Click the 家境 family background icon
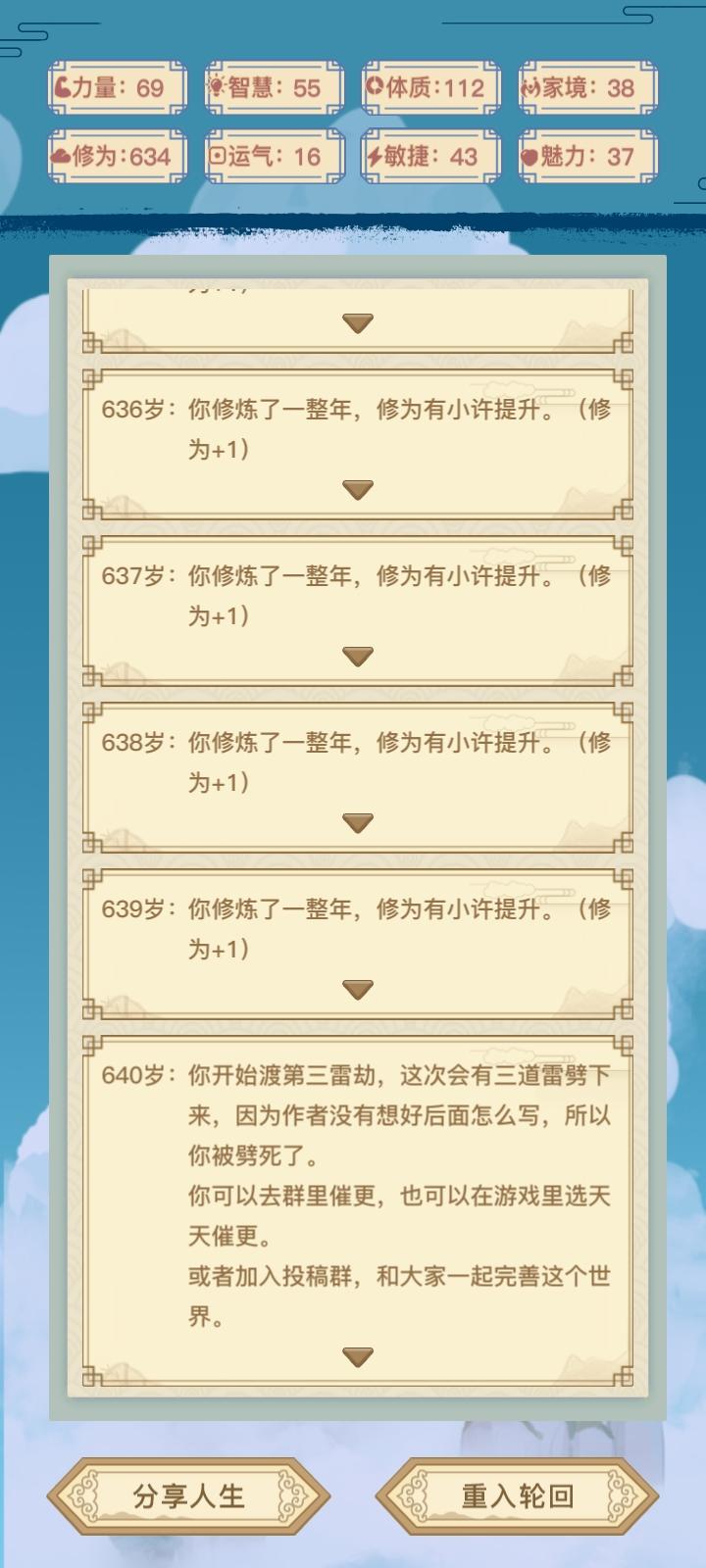Screen dimensions: 706x1568 530,86
